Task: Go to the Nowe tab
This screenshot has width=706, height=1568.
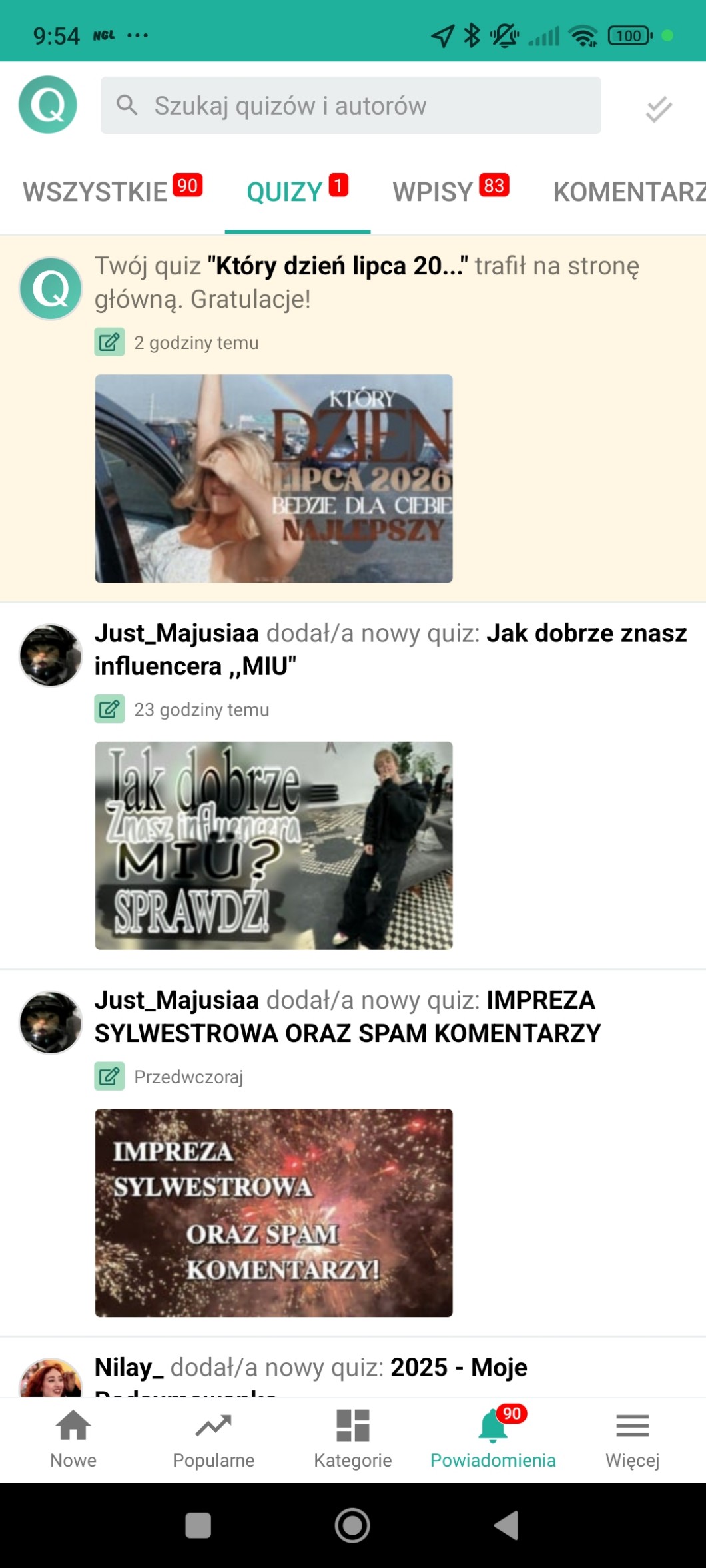Action: [x=73, y=1438]
